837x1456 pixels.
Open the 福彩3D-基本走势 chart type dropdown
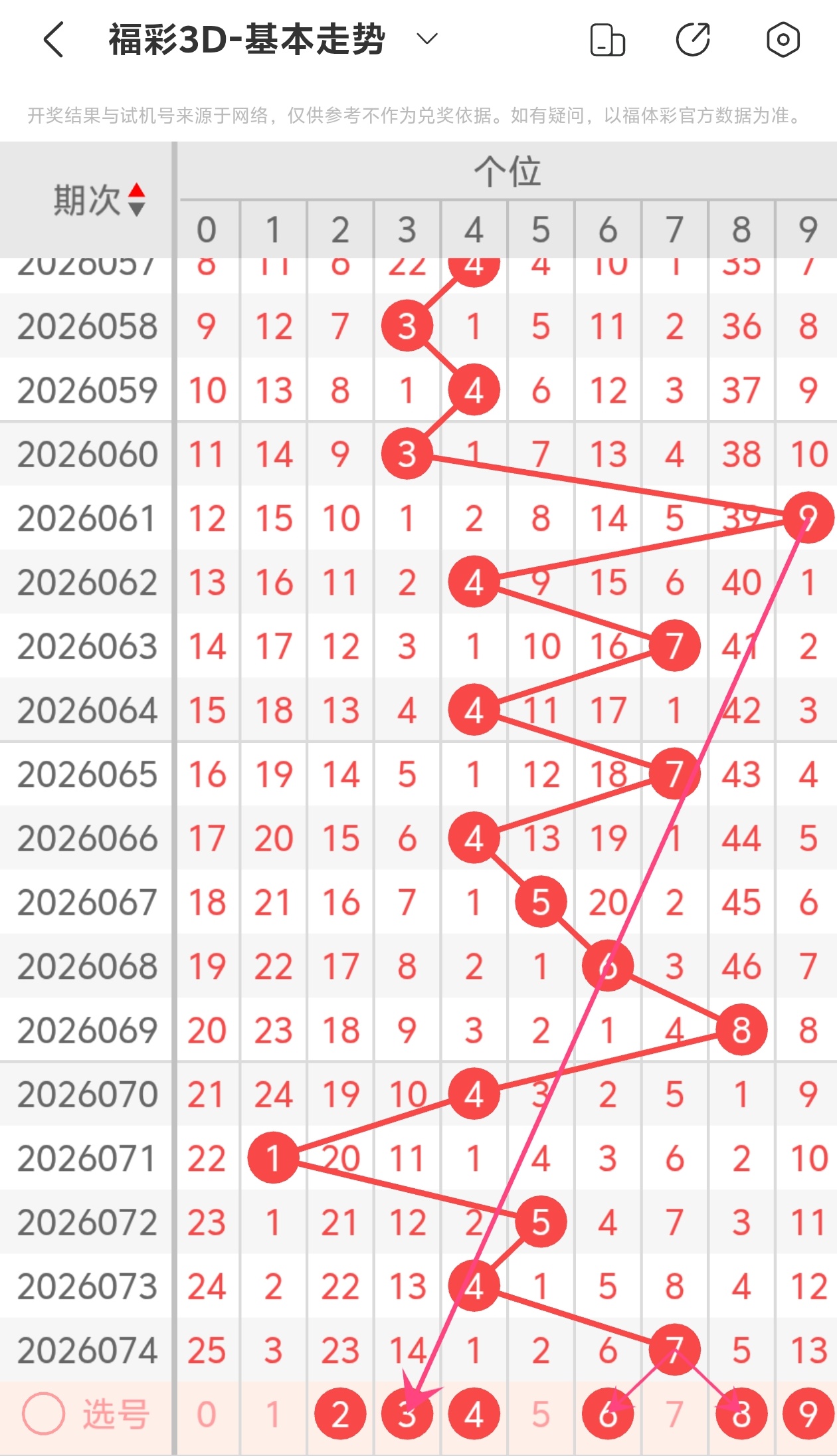pyautogui.click(x=426, y=39)
